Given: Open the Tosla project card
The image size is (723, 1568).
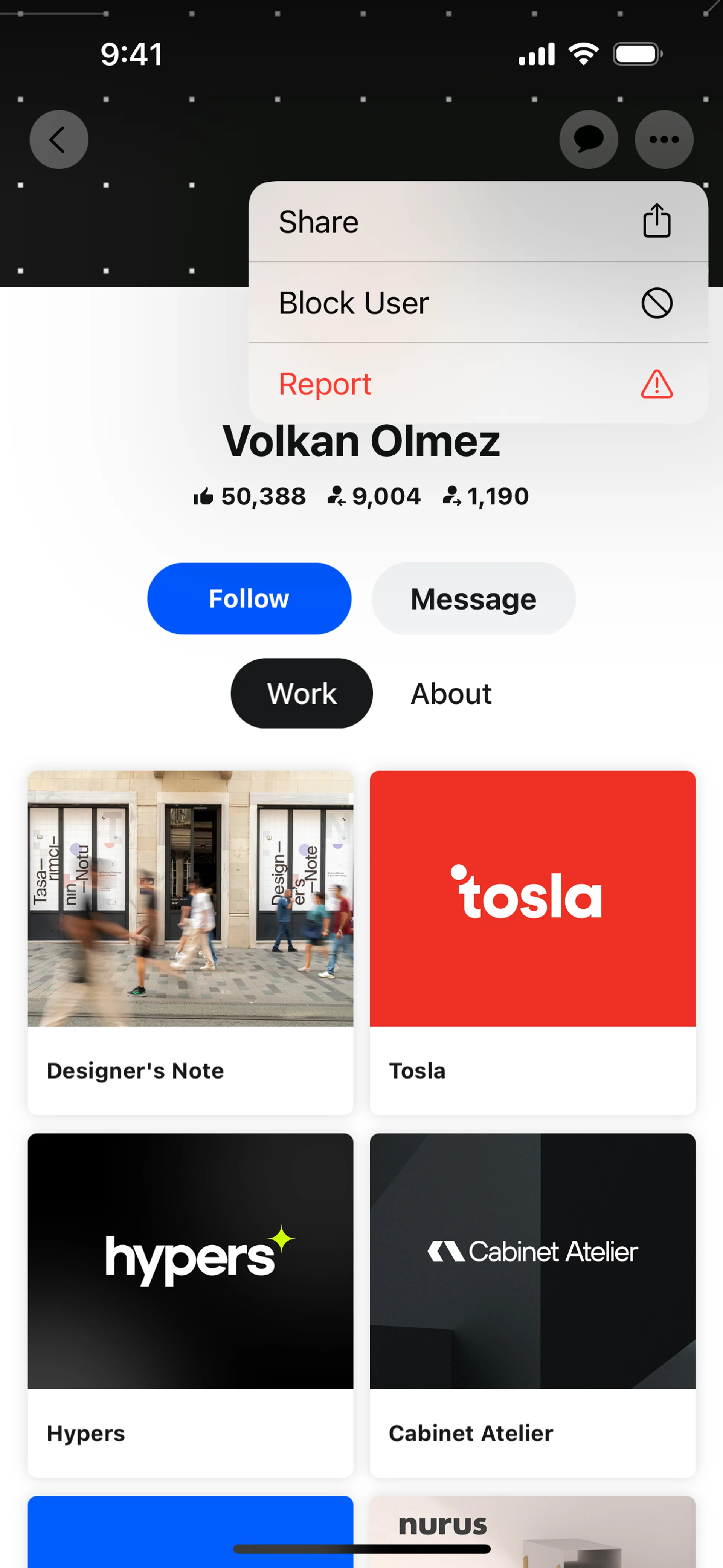Looking at the screenshot, I should (532, 941).
